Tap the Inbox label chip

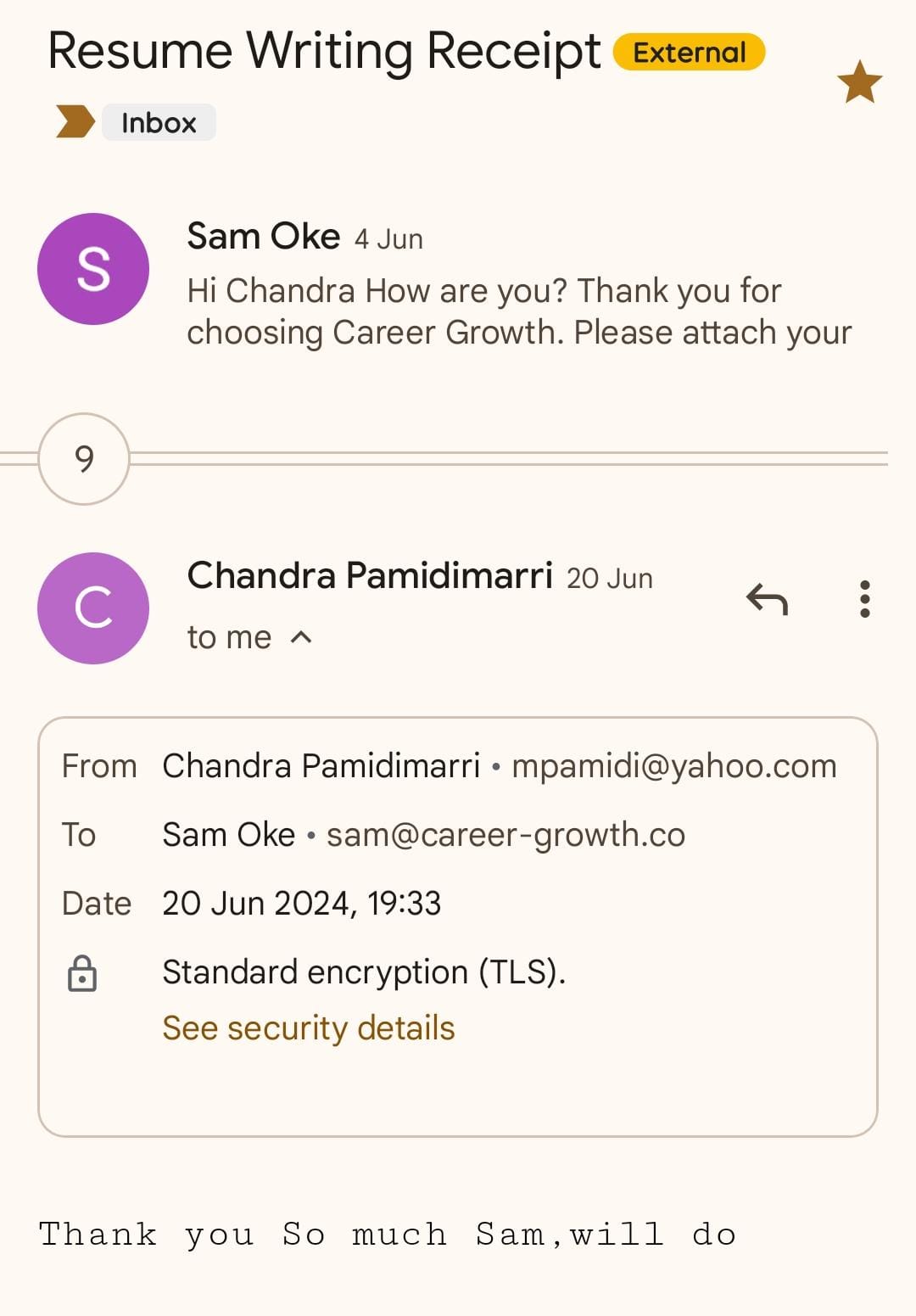159,123
